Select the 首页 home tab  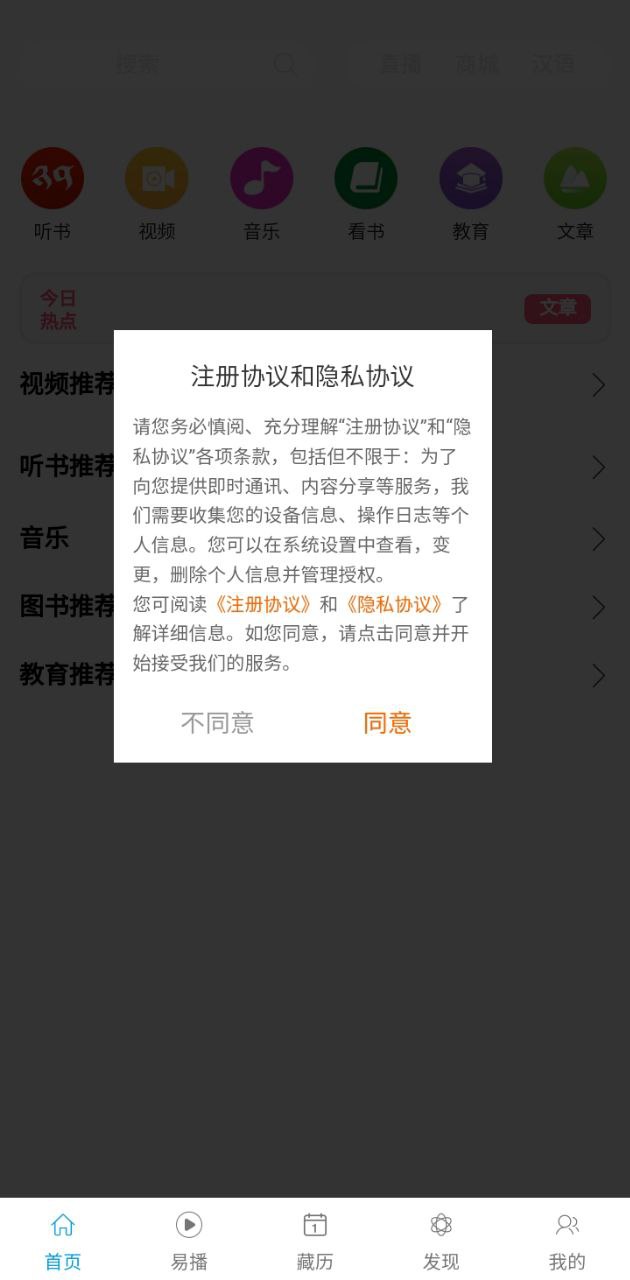63,1240
